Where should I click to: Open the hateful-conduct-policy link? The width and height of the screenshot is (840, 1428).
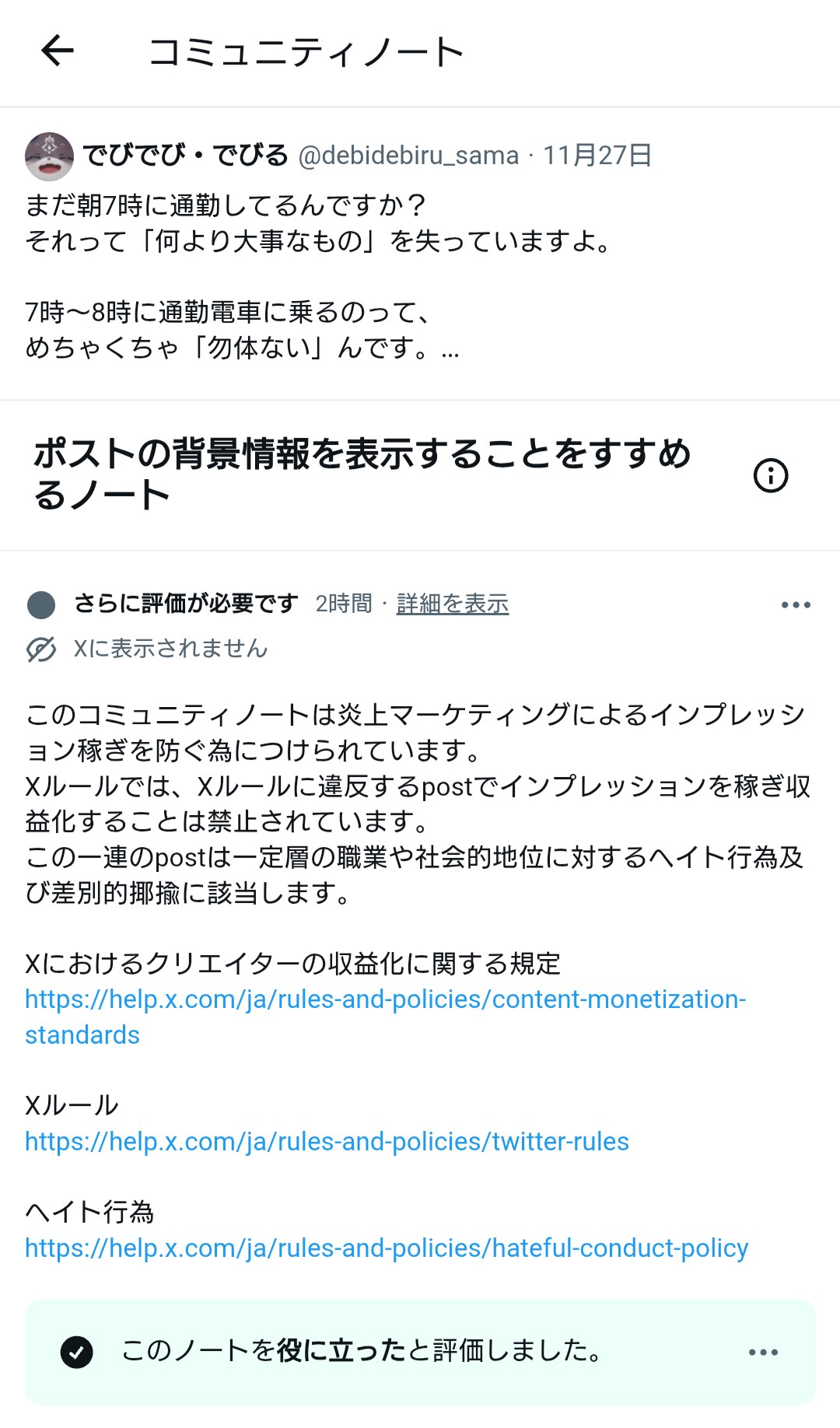pos(386,1248)
